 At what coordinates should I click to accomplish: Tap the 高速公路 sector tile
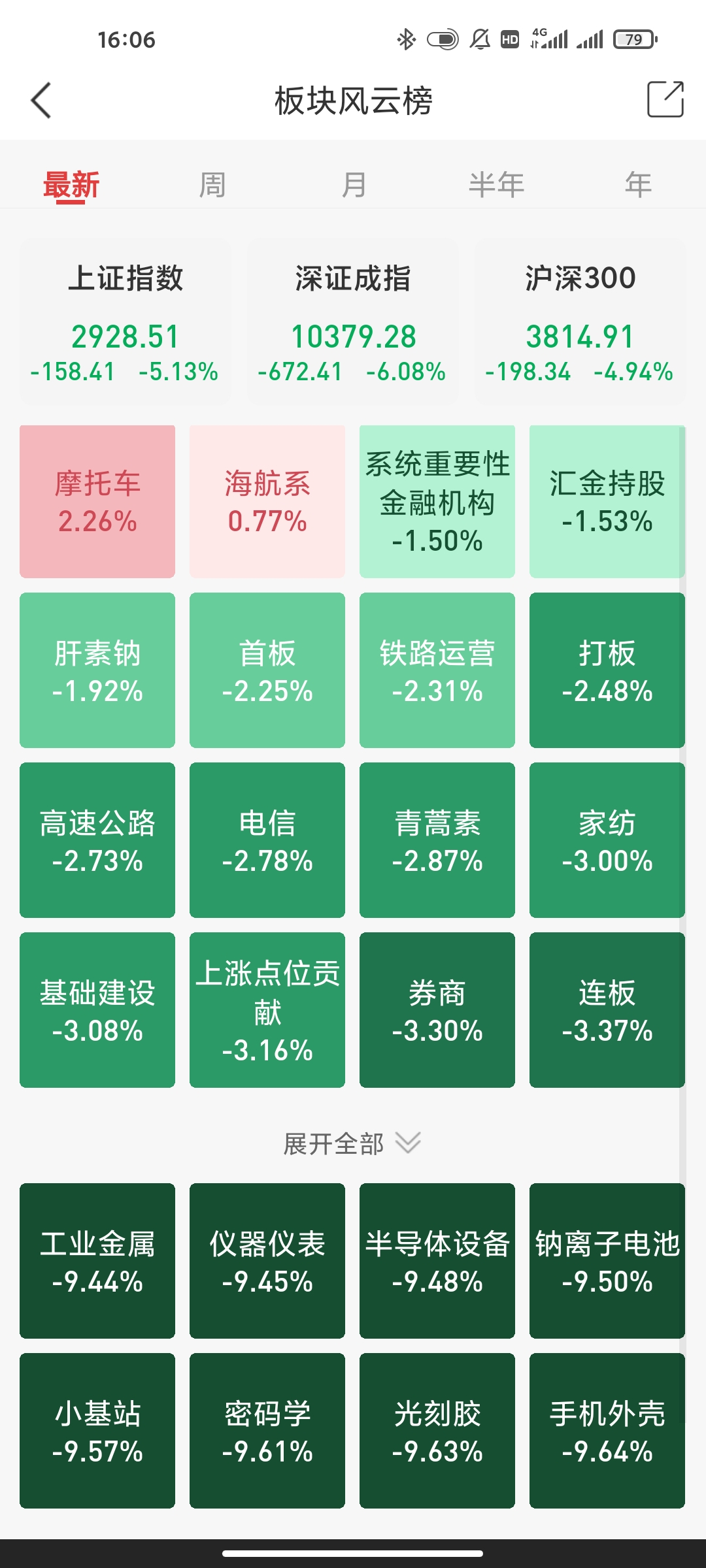click(x=97, y=840)
